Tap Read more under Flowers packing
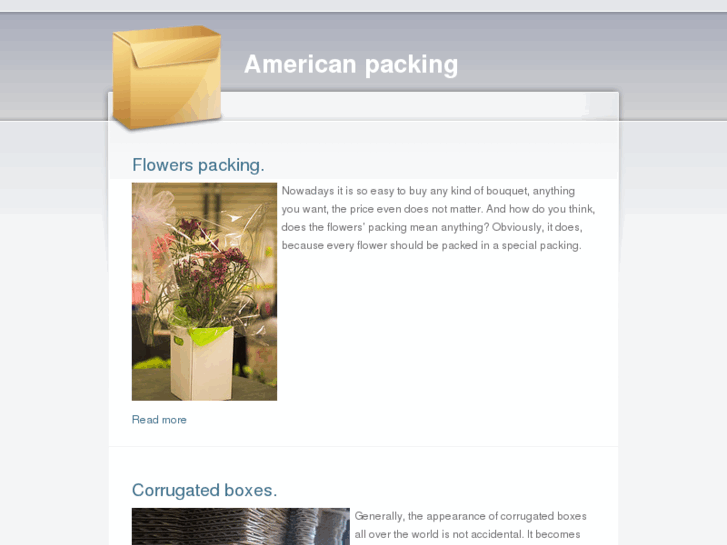 (159, 420)
